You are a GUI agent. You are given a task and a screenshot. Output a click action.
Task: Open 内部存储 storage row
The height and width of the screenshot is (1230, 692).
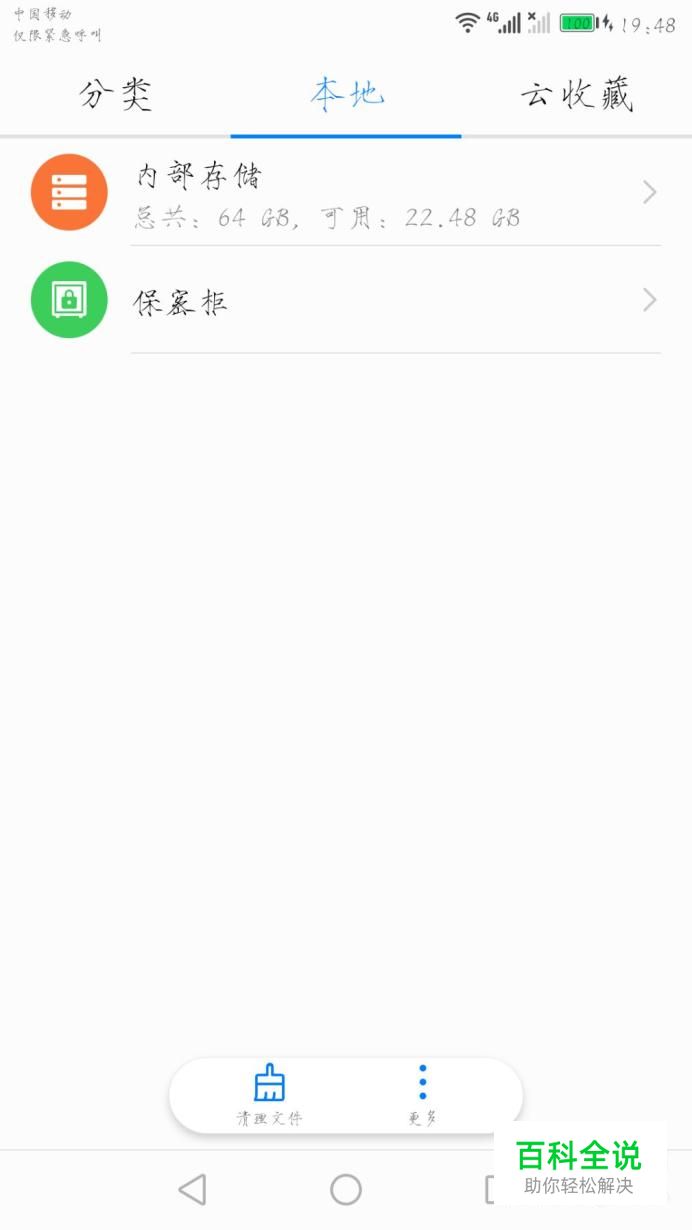coord(346,192)
